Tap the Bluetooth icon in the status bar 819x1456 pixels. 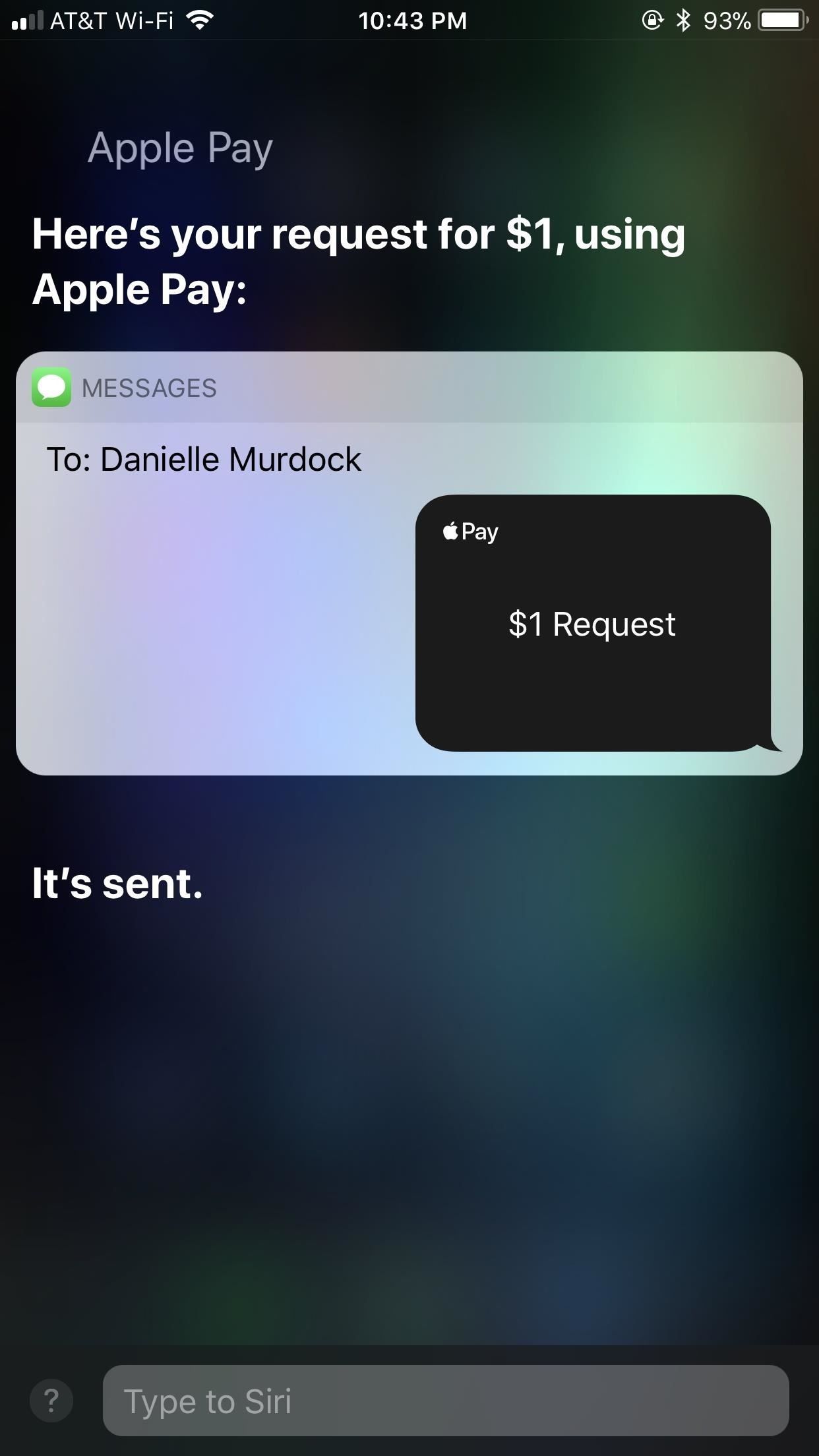682,20
